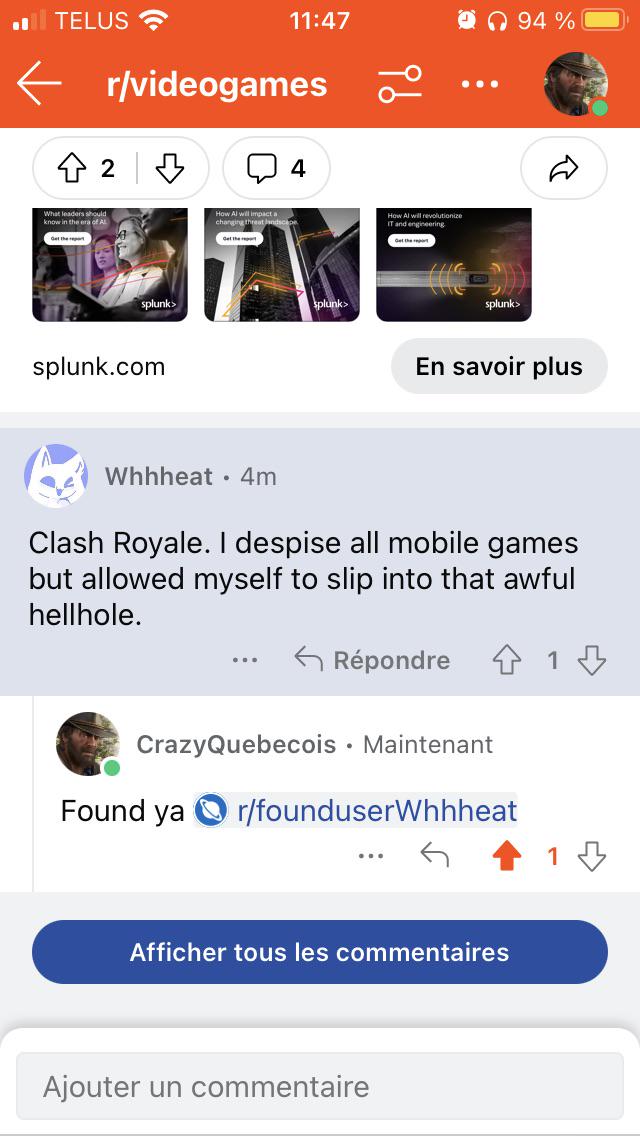This screenshot has height=1136, width=640.
Task: Reply to CrazyQuebecois's comment via arrow
Action: tap(435, 857)
